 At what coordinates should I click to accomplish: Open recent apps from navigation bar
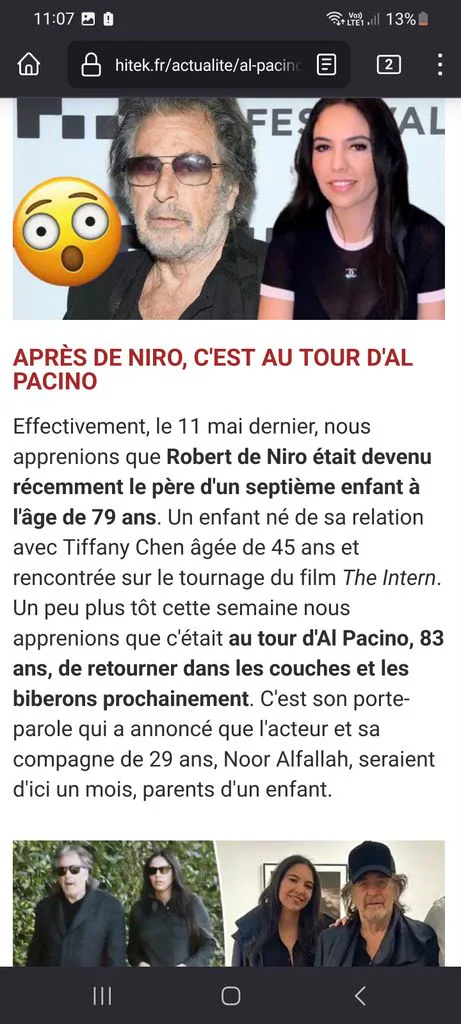pyautogui.click(x=102, y=995)
